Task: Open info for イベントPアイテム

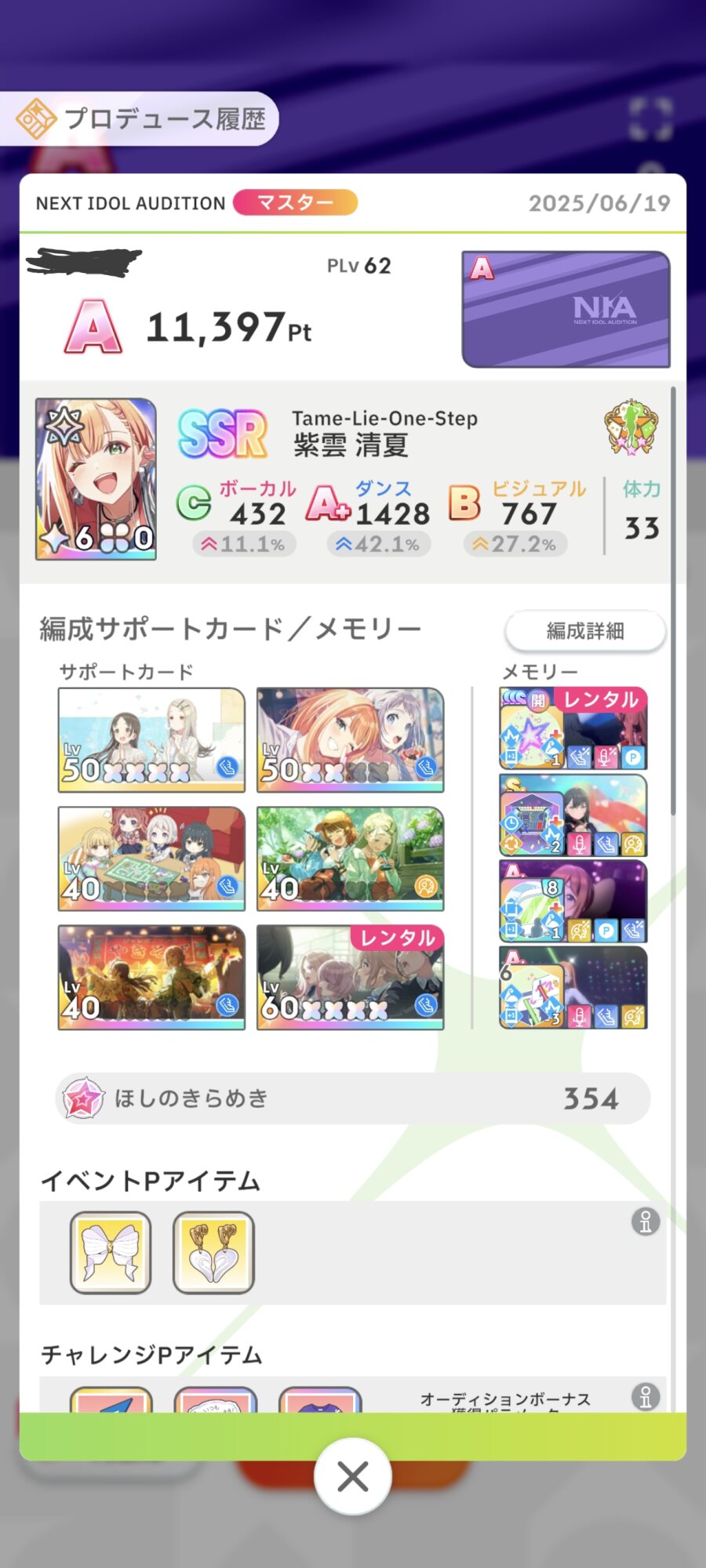Action: 646,1221
